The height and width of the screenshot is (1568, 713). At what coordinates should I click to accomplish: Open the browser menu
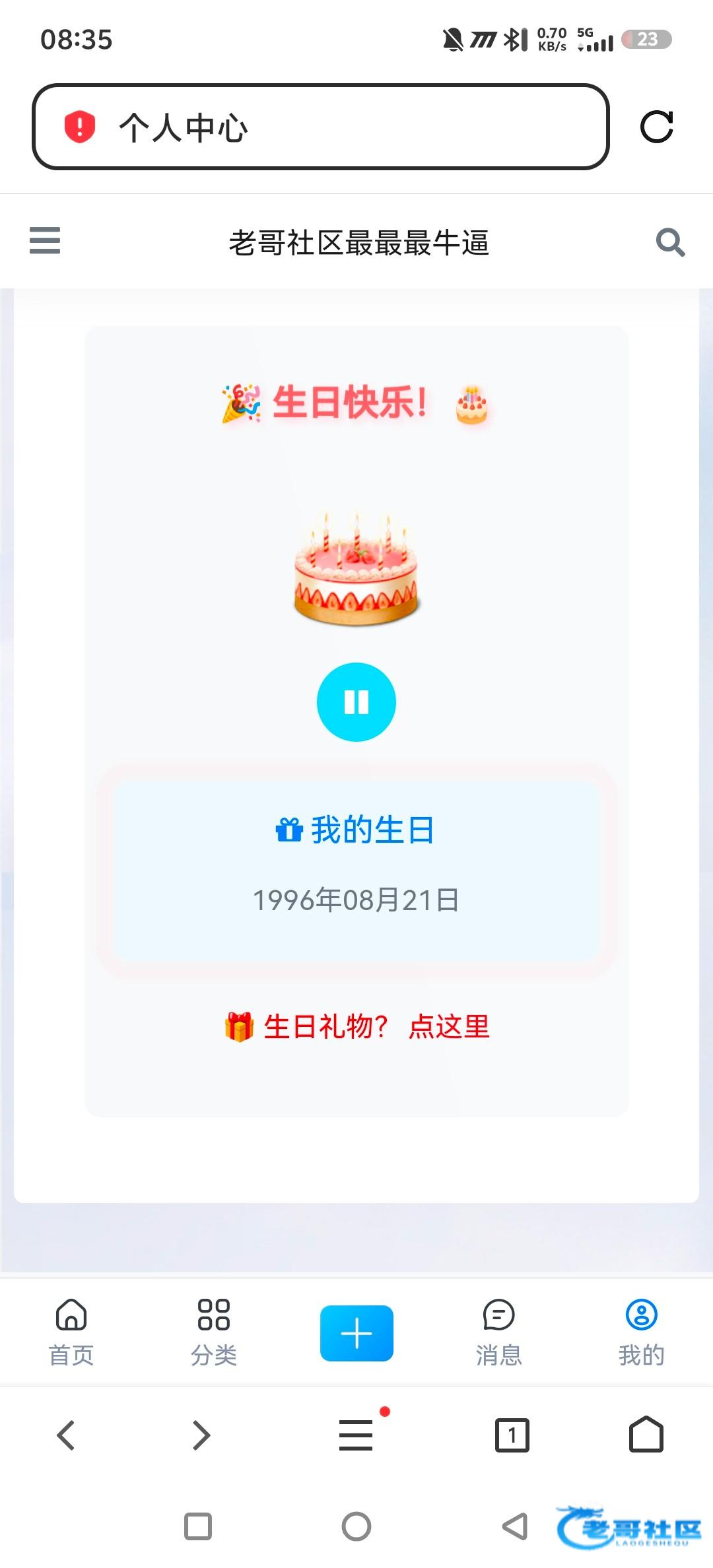(356, 1435)
